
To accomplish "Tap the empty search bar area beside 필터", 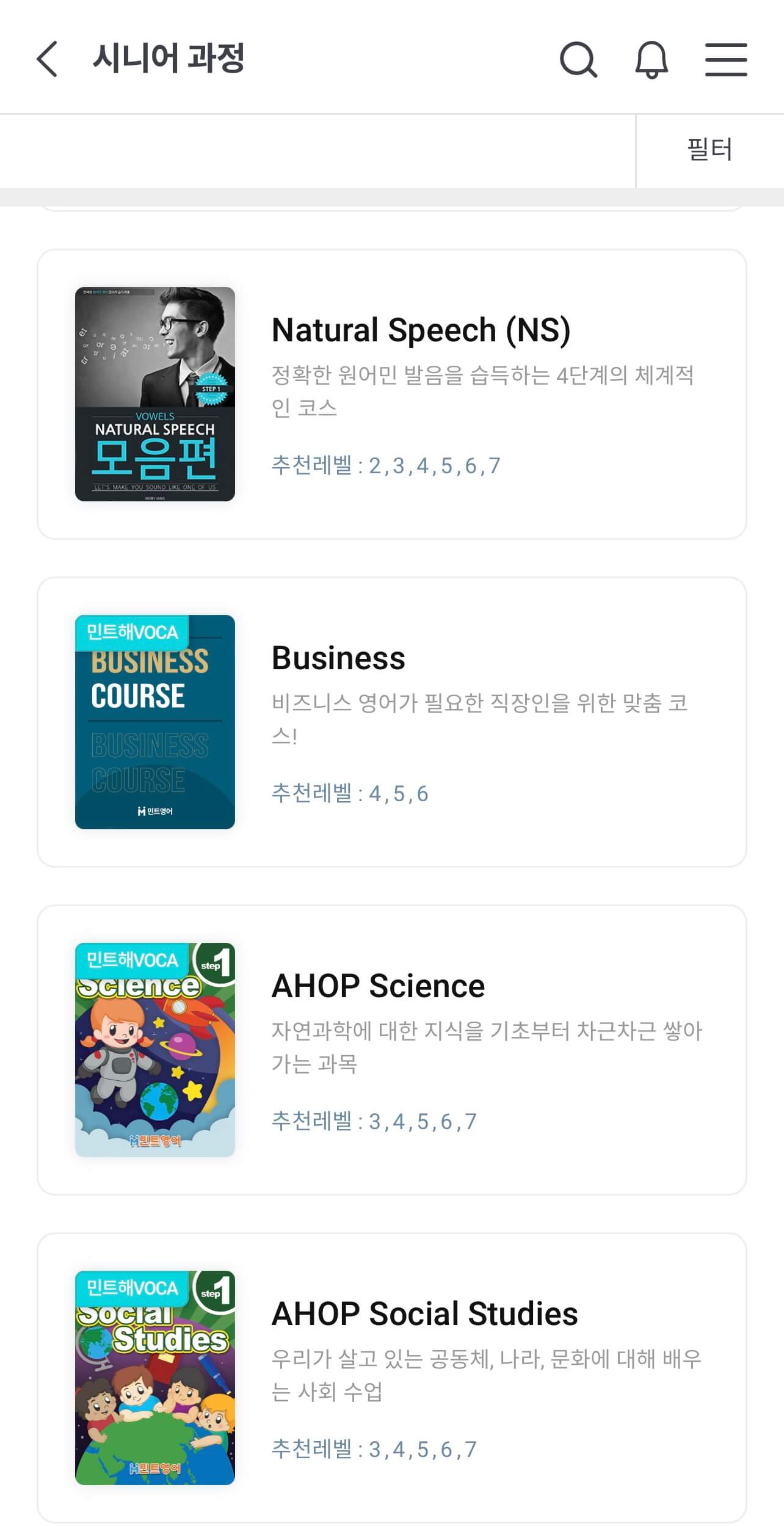I will [x=305, y=148].
